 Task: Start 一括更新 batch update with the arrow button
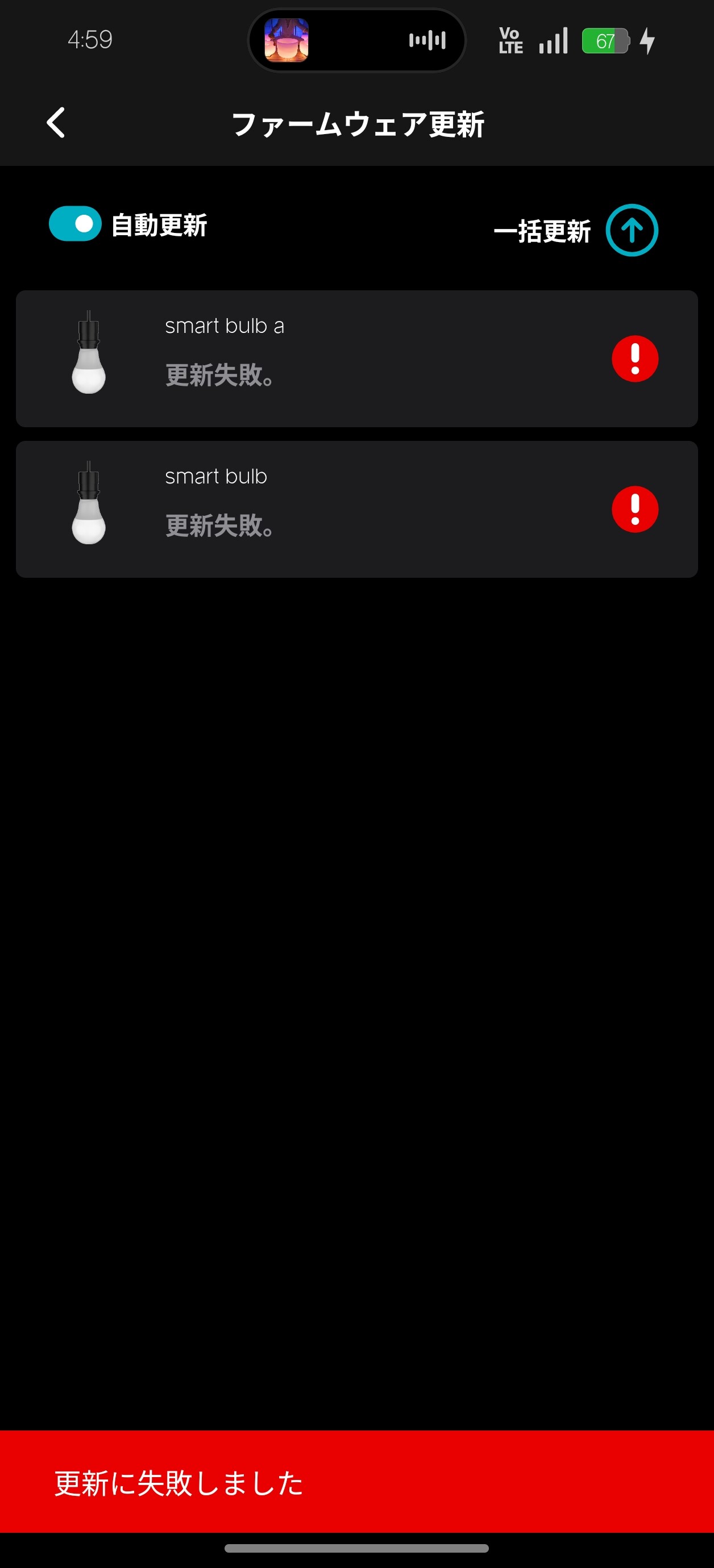pyautogui.click(x=631, y=230)
